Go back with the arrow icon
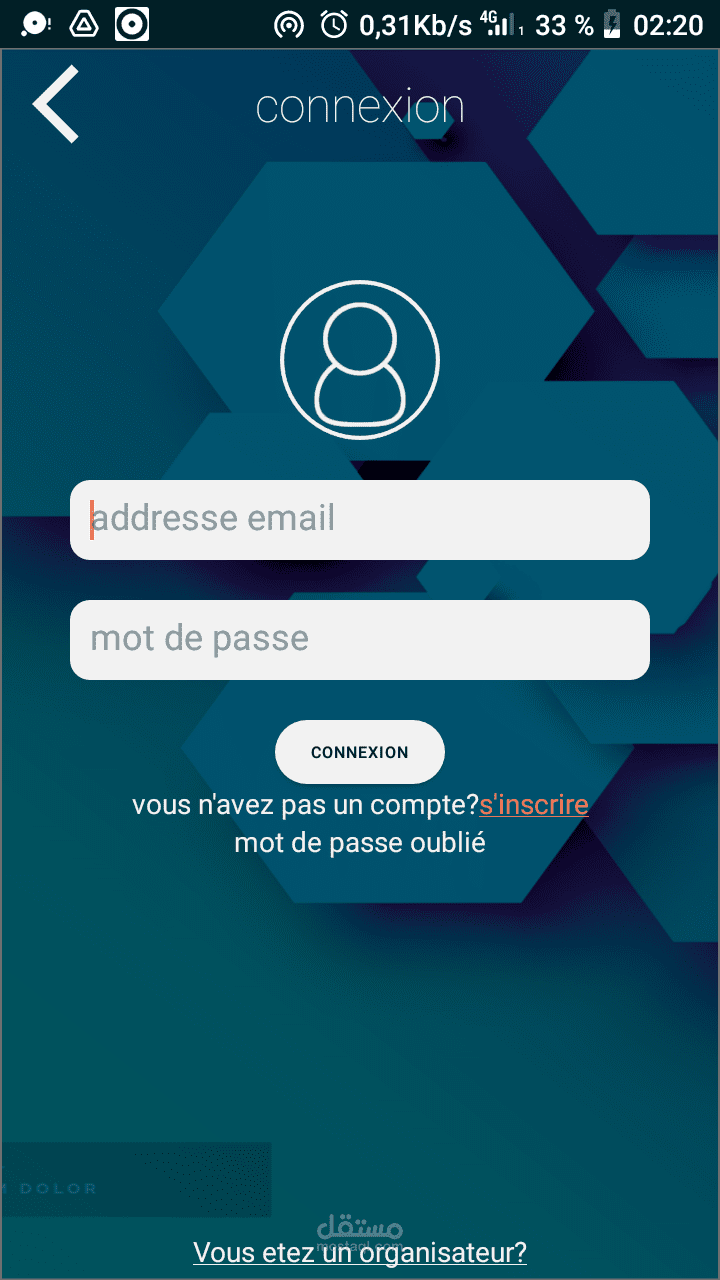 (x=56, y=104)
